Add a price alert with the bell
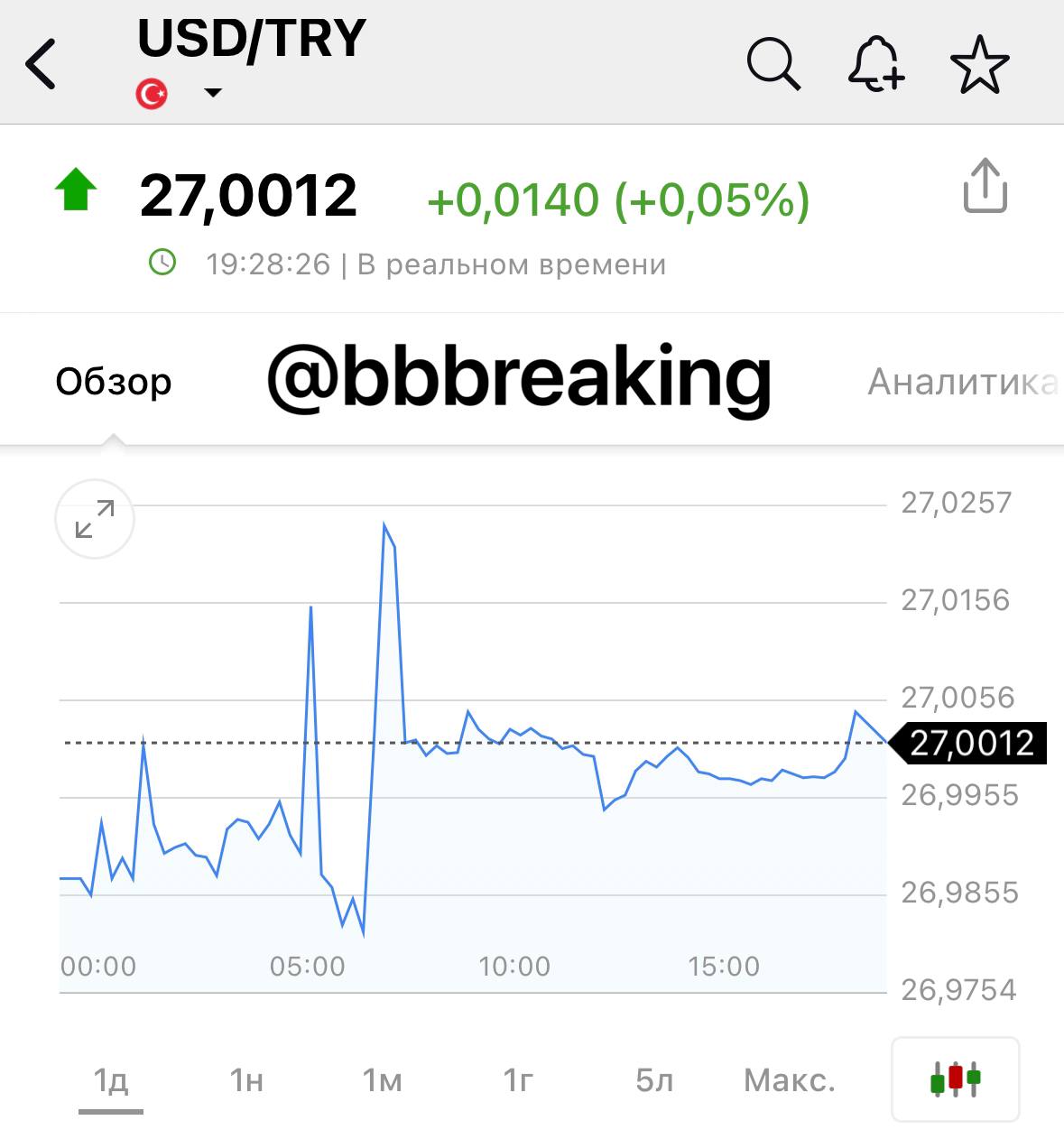1064x1148 pixels. [x=875, y=64]
